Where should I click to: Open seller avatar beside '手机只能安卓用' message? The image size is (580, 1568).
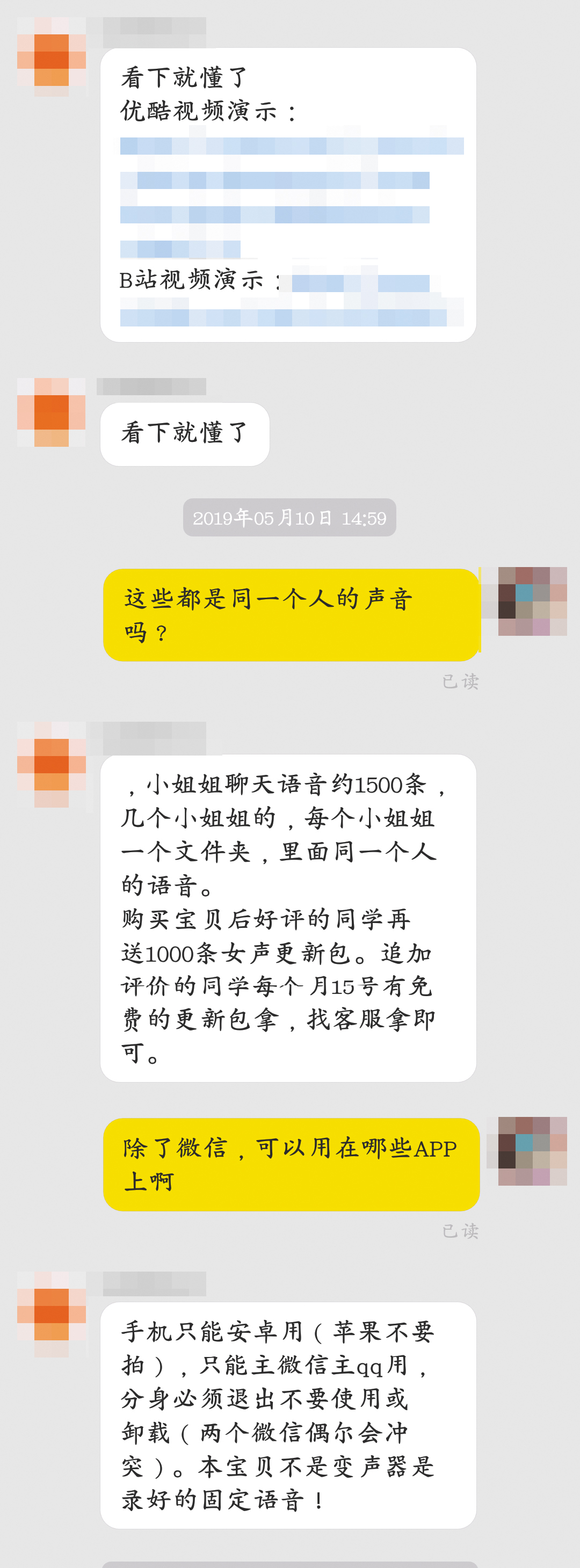(x=51, y=1313)
